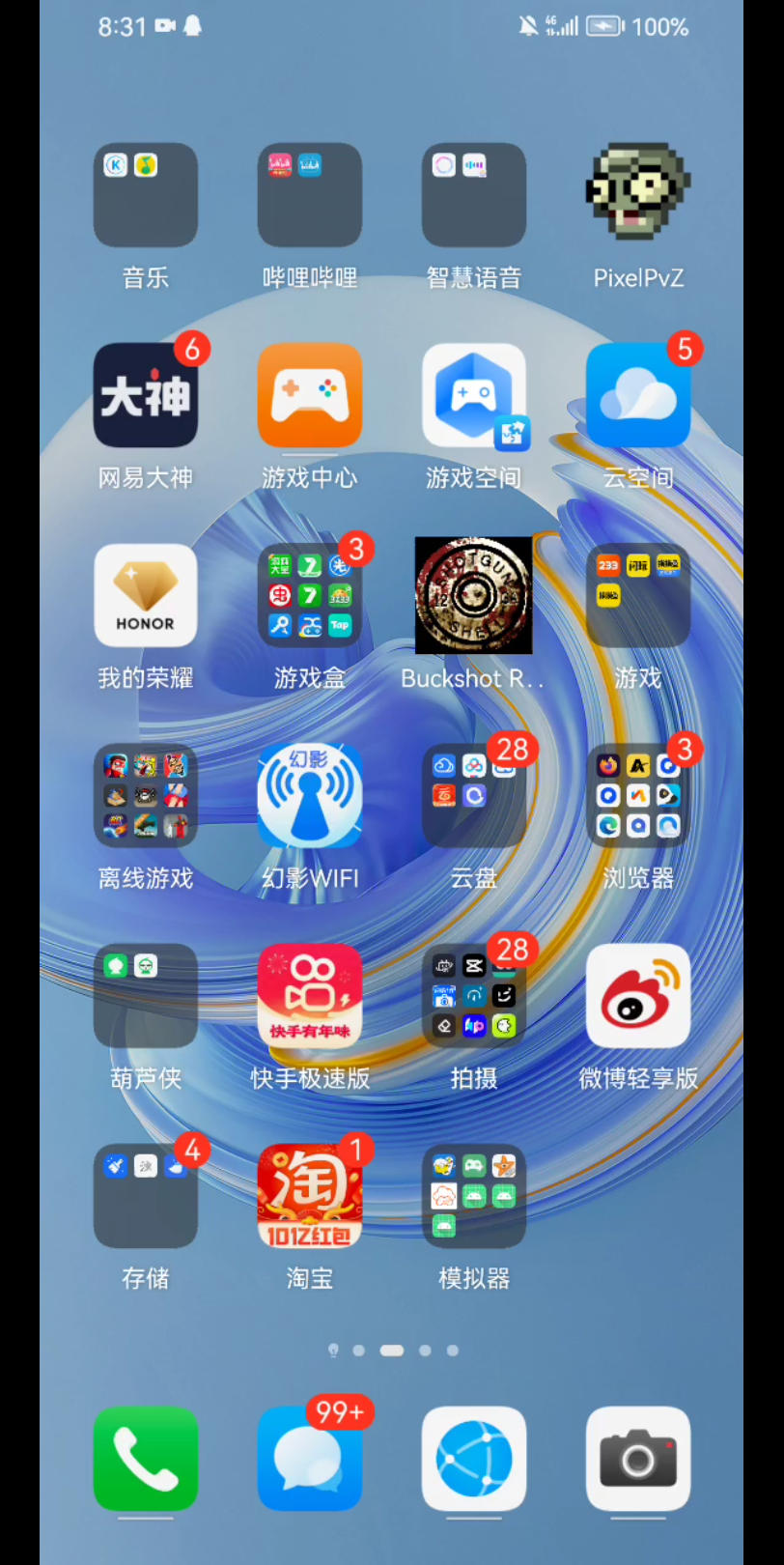Open 快手极速版 app
Screen dimensions: 784x1565
(309, 995)
